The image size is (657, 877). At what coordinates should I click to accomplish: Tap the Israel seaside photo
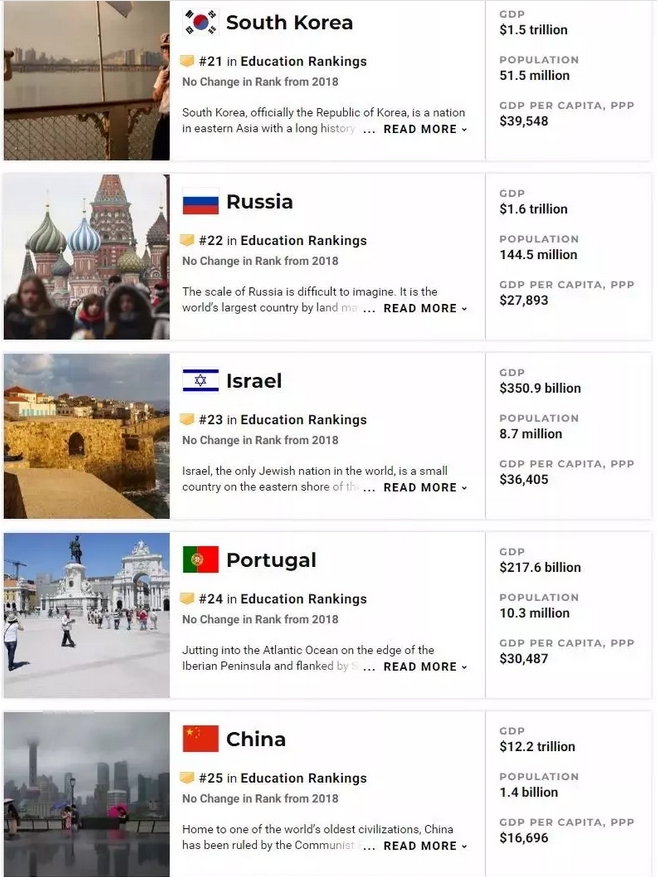pyautogui.click(x=86, y=436)
